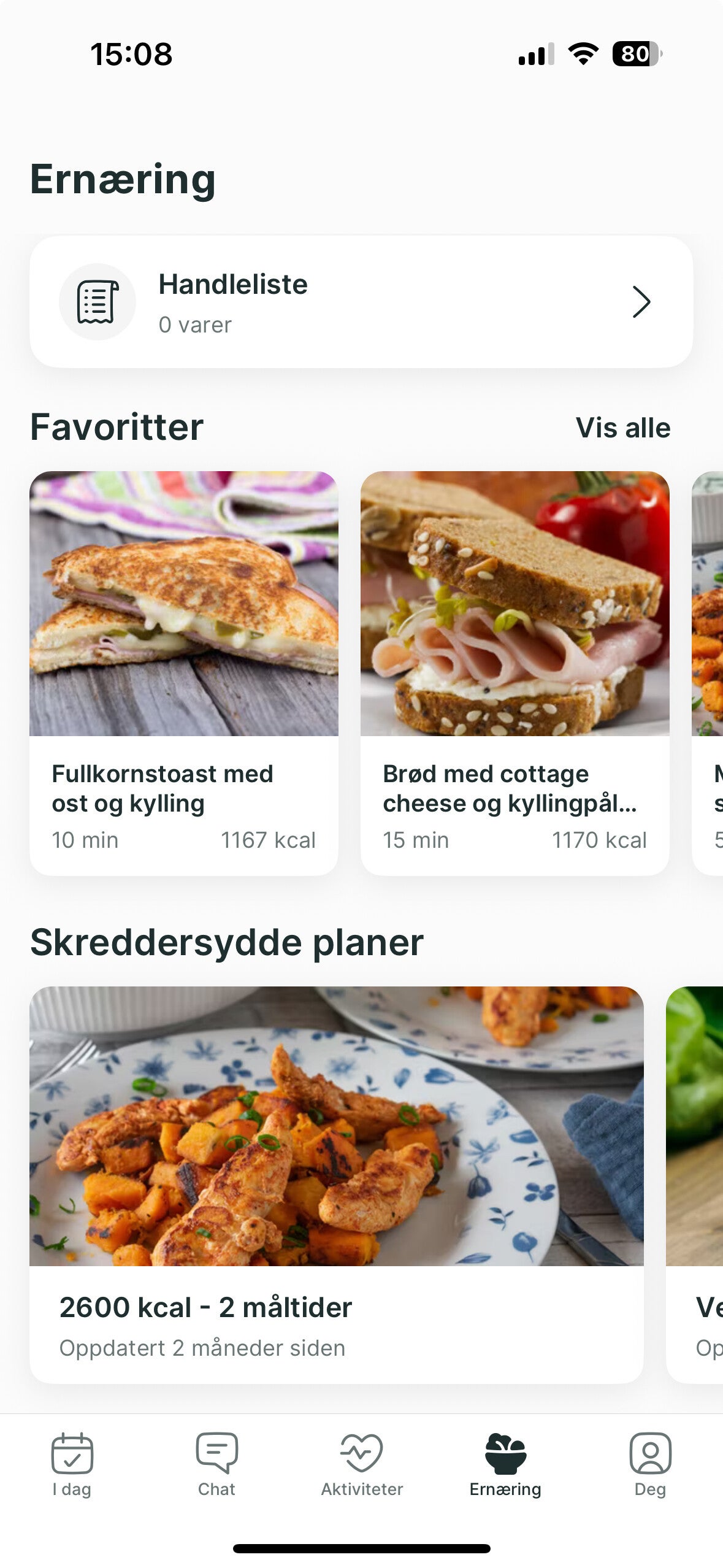Image resolution: width=723 pixels, height=1568 pixels.
Task: Open Fullkornstoast med ost og kylling recipe
Action: [183, 672]
